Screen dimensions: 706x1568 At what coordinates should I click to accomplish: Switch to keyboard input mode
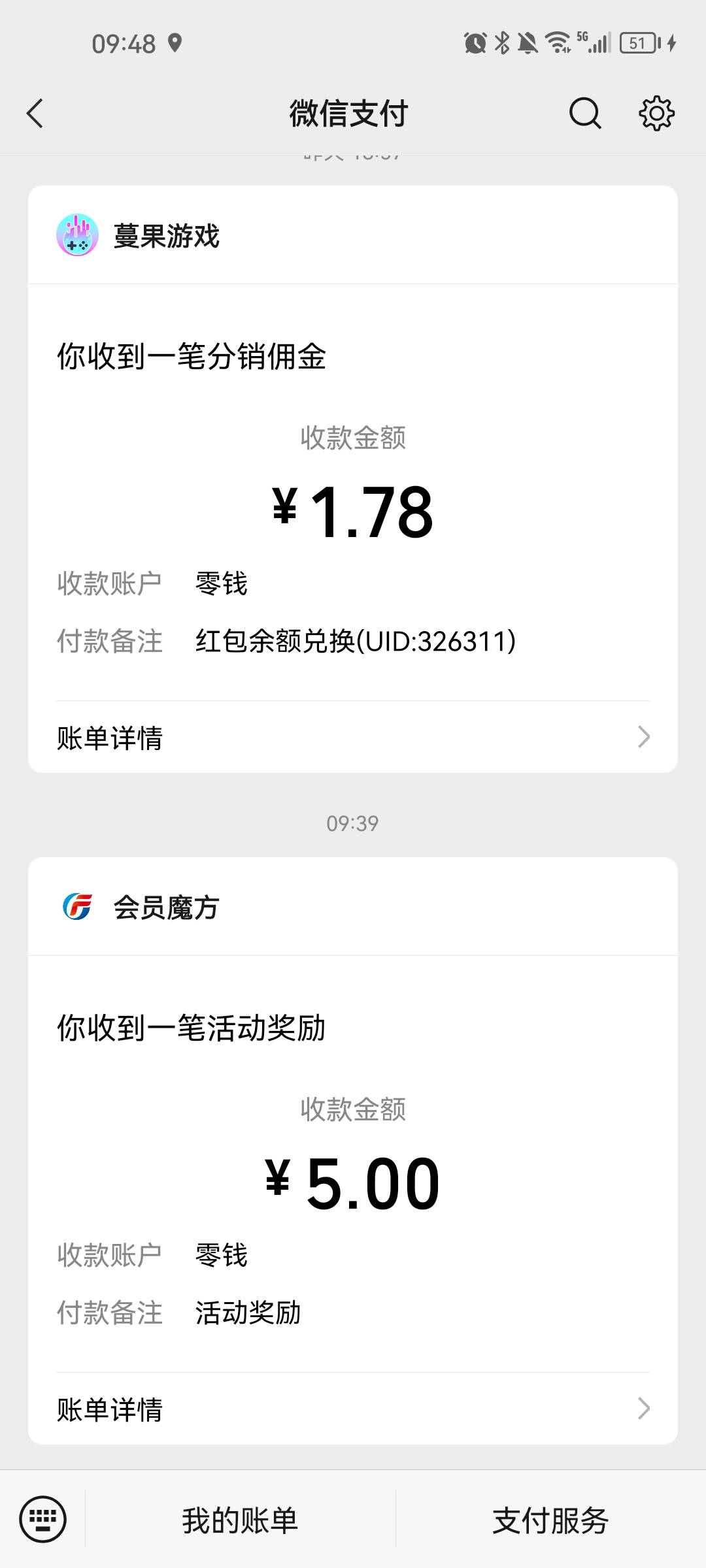coord(43,1519)
